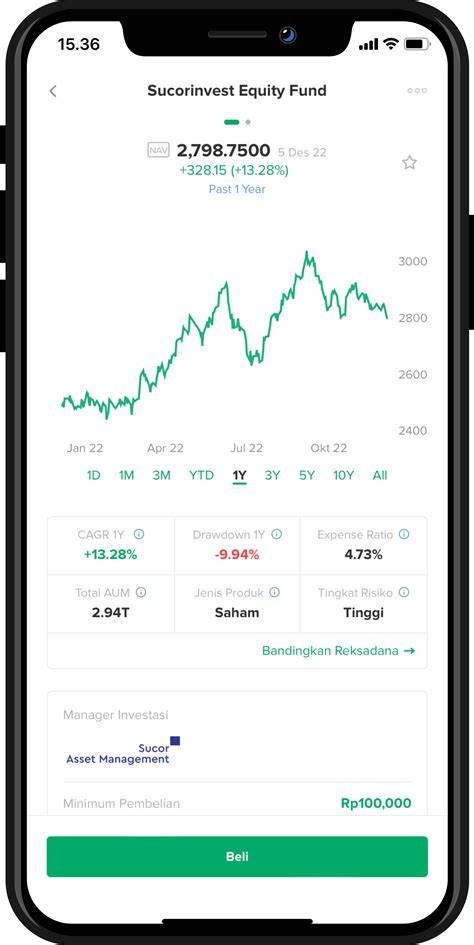Show the 3M chart range
Image resolution: width=474 pixels, height=945 pixels.
(161, 476)
